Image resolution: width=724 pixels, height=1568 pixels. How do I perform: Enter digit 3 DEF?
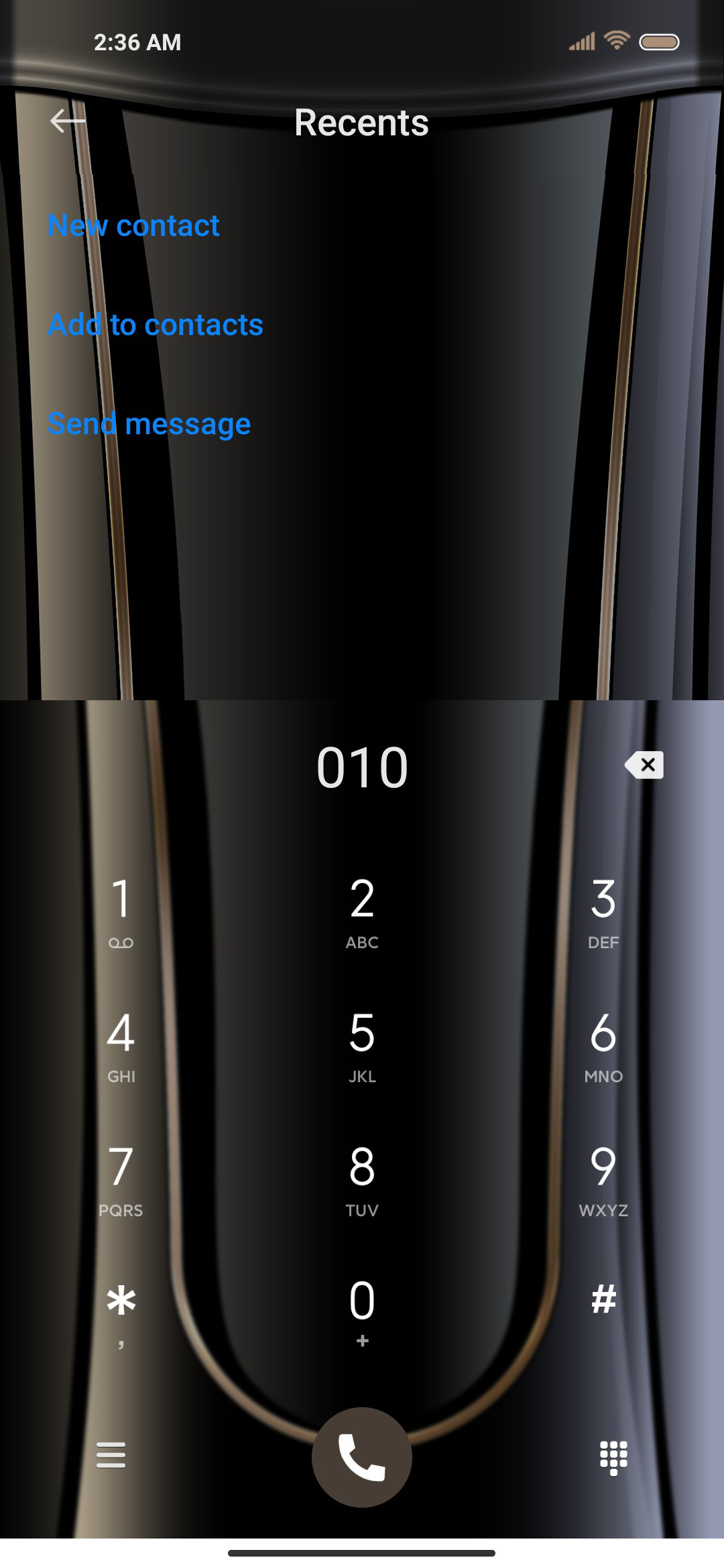click(x=603, y=913)
